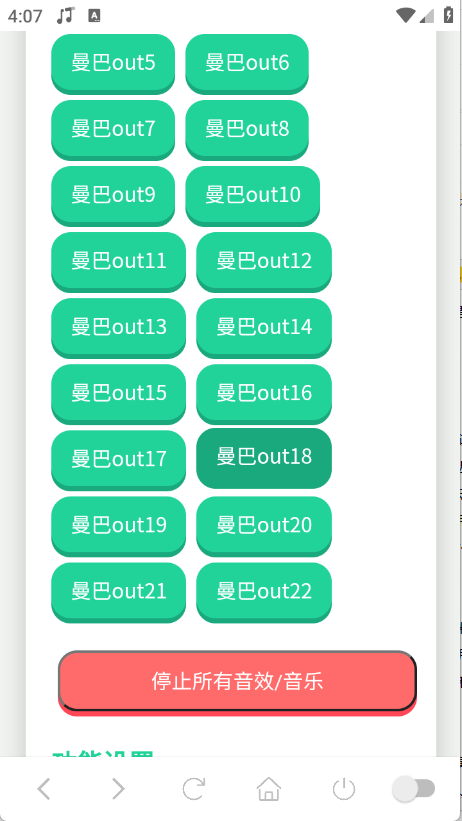The height and width of the screenshot is (821, 462).
Task: Play the 曼巴out12 sound
Action: click(264, 261)
